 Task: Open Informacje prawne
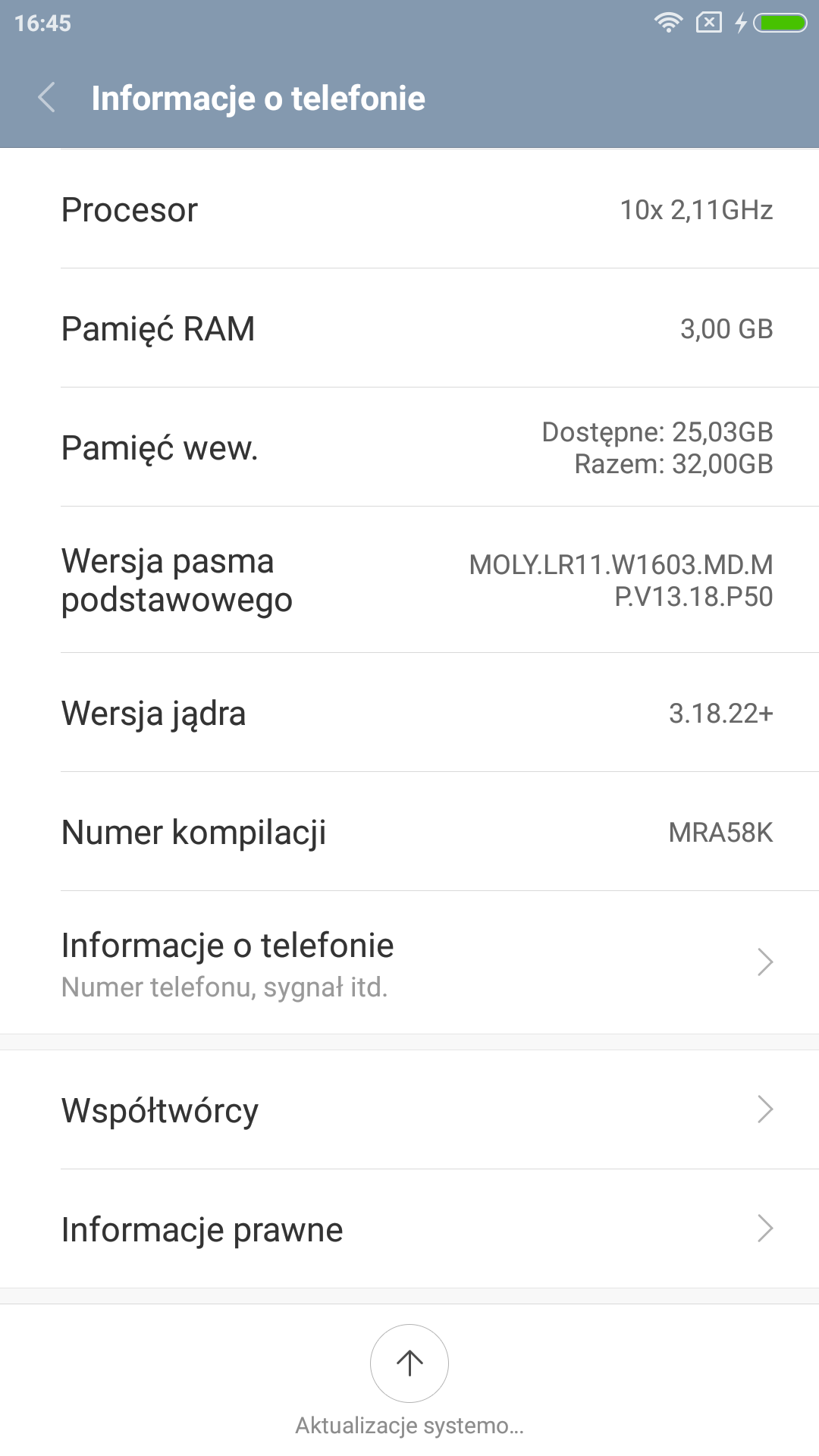coord(409,1228)
